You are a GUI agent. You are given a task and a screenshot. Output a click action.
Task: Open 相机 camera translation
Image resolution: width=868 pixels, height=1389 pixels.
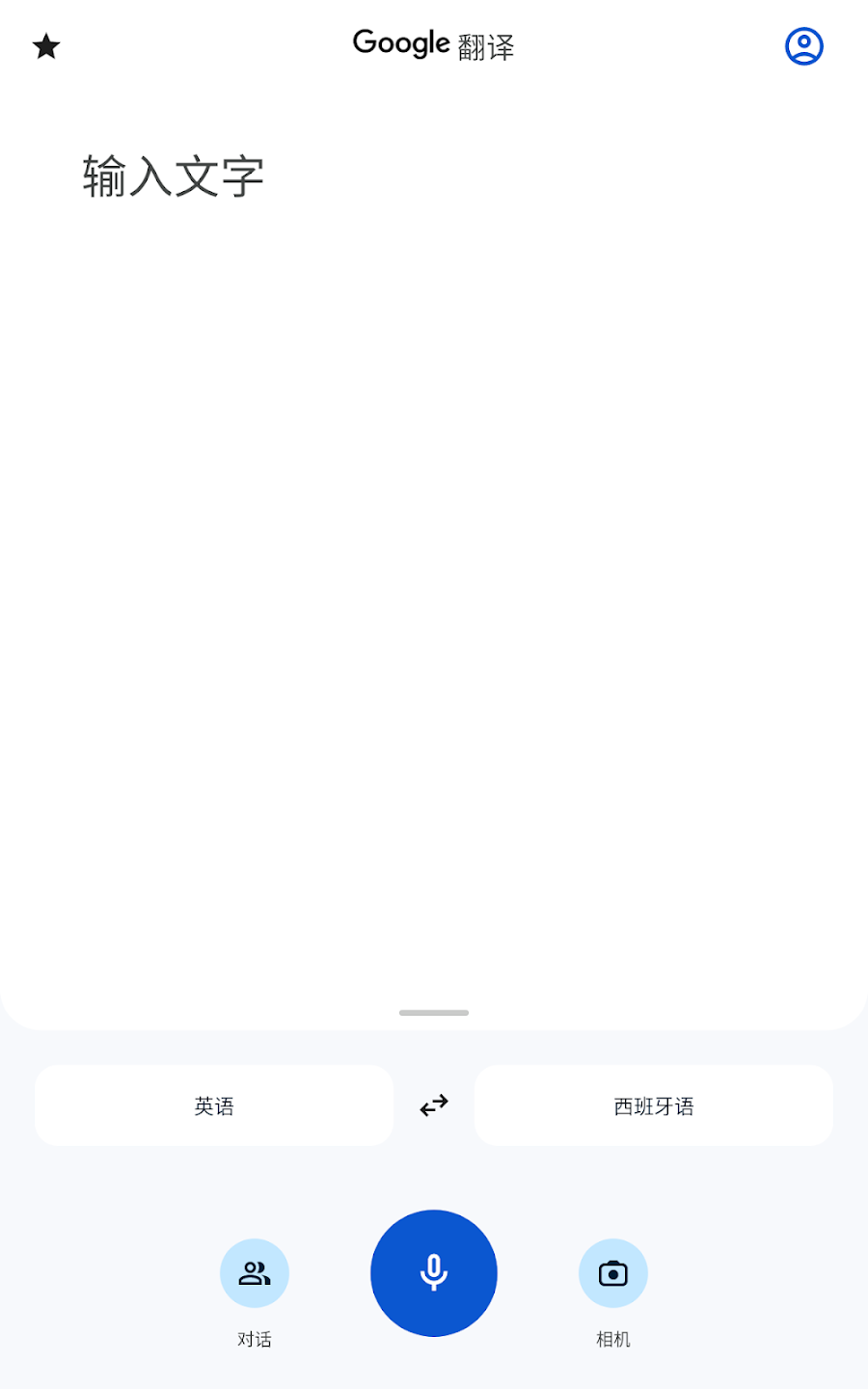(613, 1273)
